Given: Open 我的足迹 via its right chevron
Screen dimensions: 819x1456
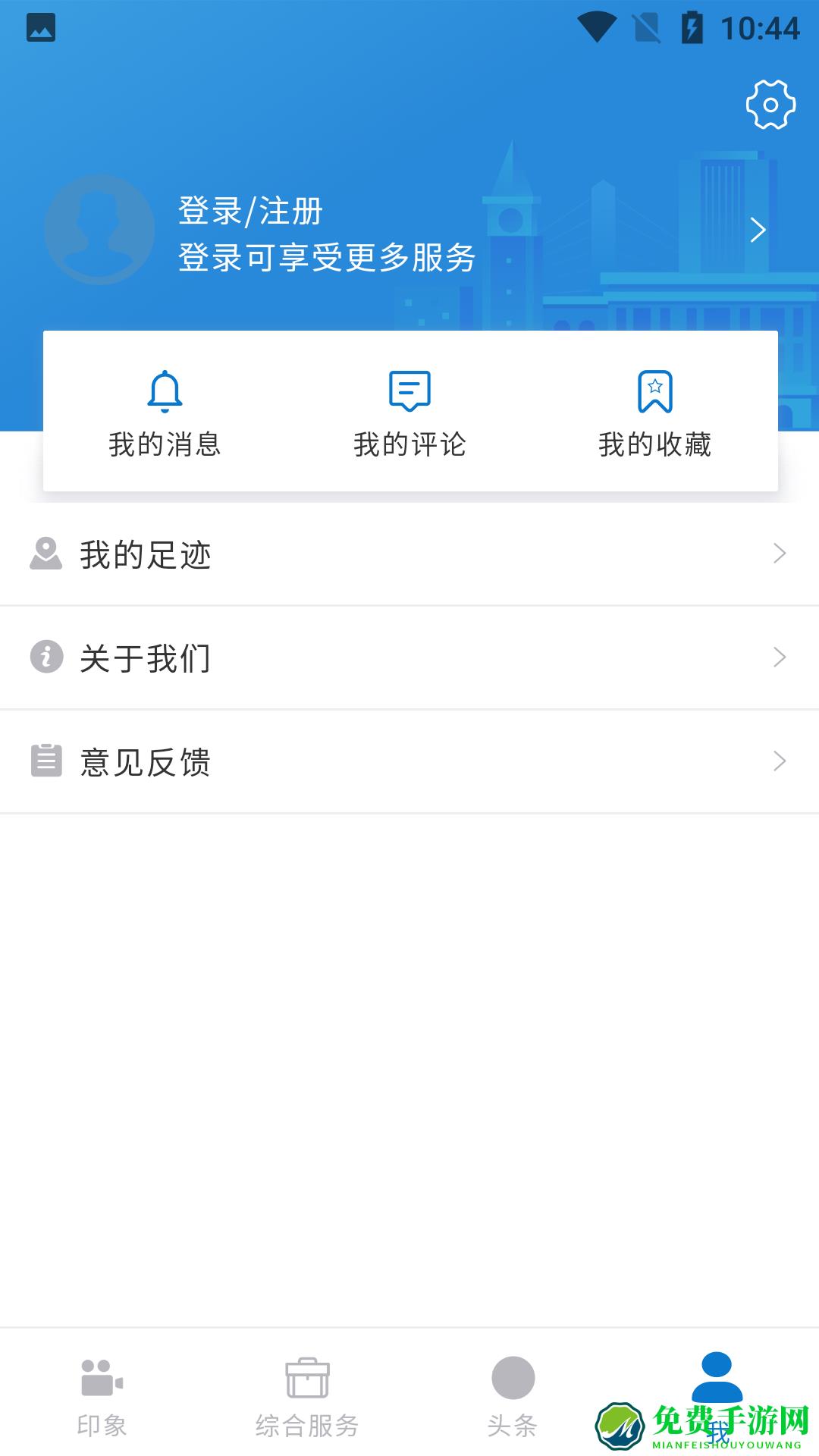Looking at the screenshot, I should click(x=778, y=554).
